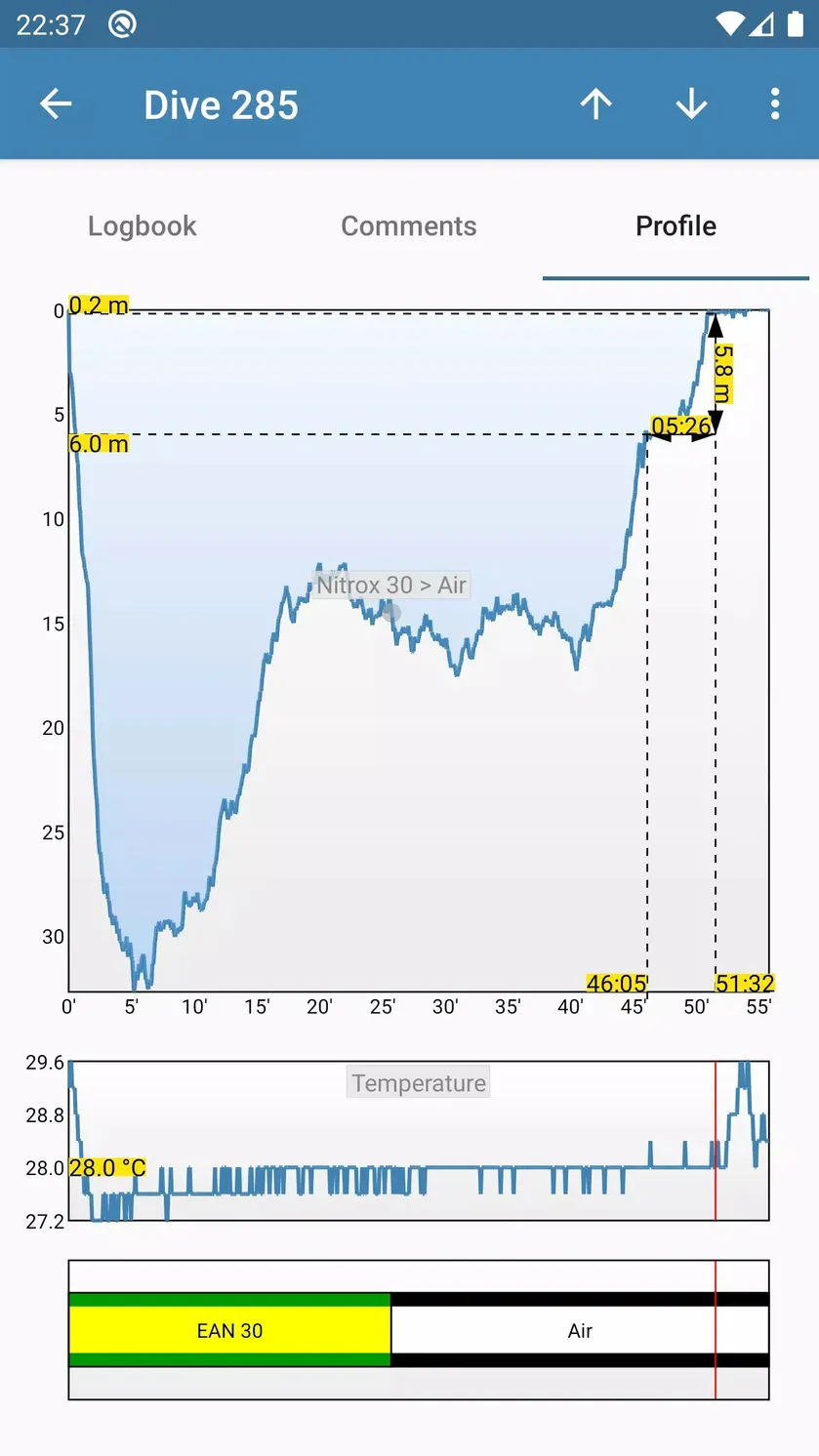The height and width of the screenshot is (1456, 819).
Task: Switch to the Comments tab
Action: coord(409,226)
